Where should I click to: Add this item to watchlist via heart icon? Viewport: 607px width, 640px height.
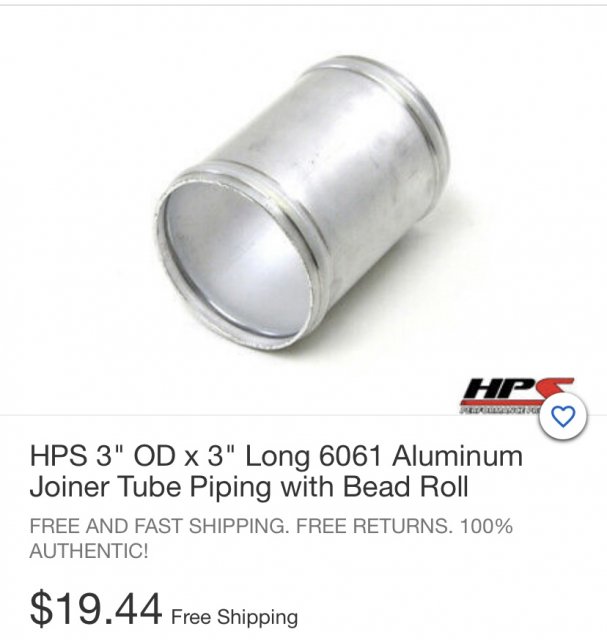point(563,417)
